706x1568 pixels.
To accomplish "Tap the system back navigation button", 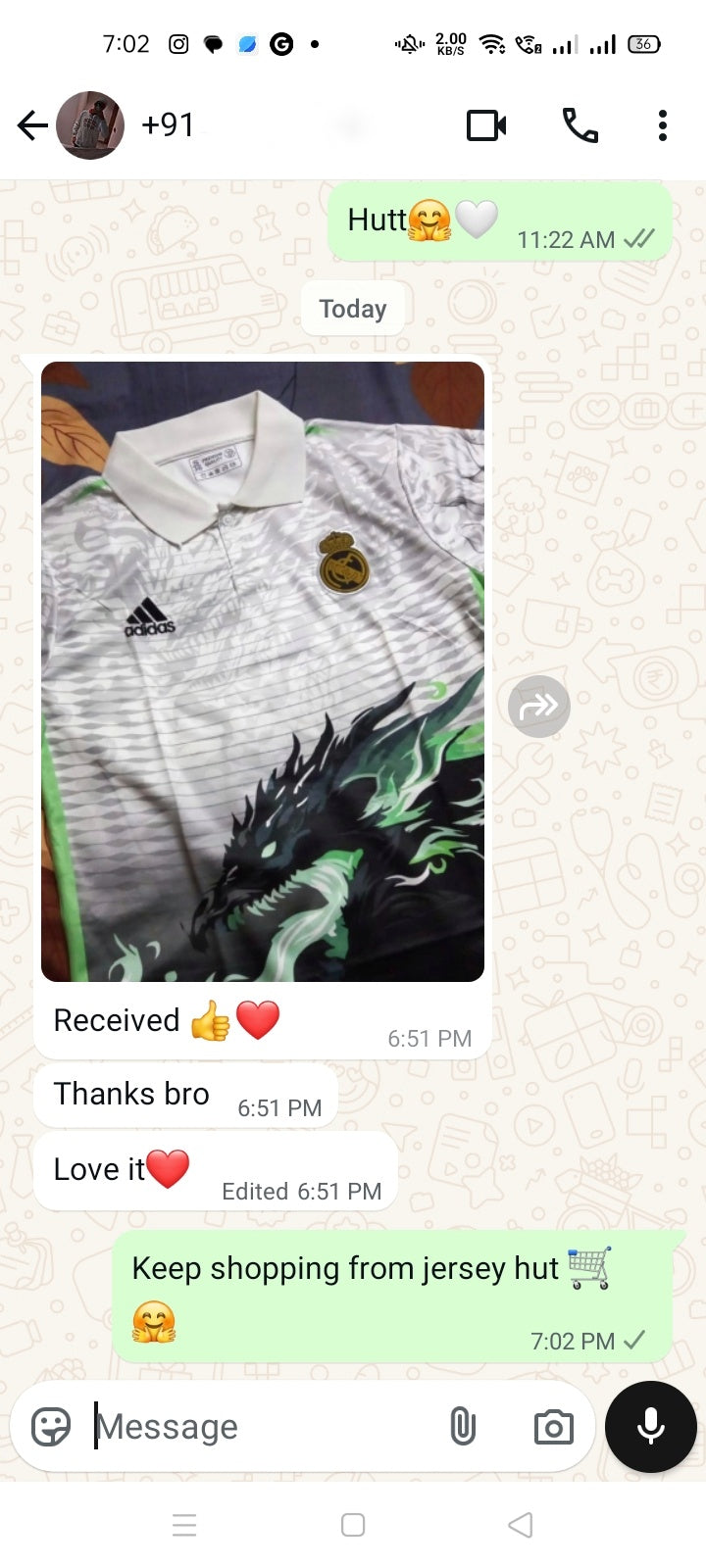I will [521, 1525].
